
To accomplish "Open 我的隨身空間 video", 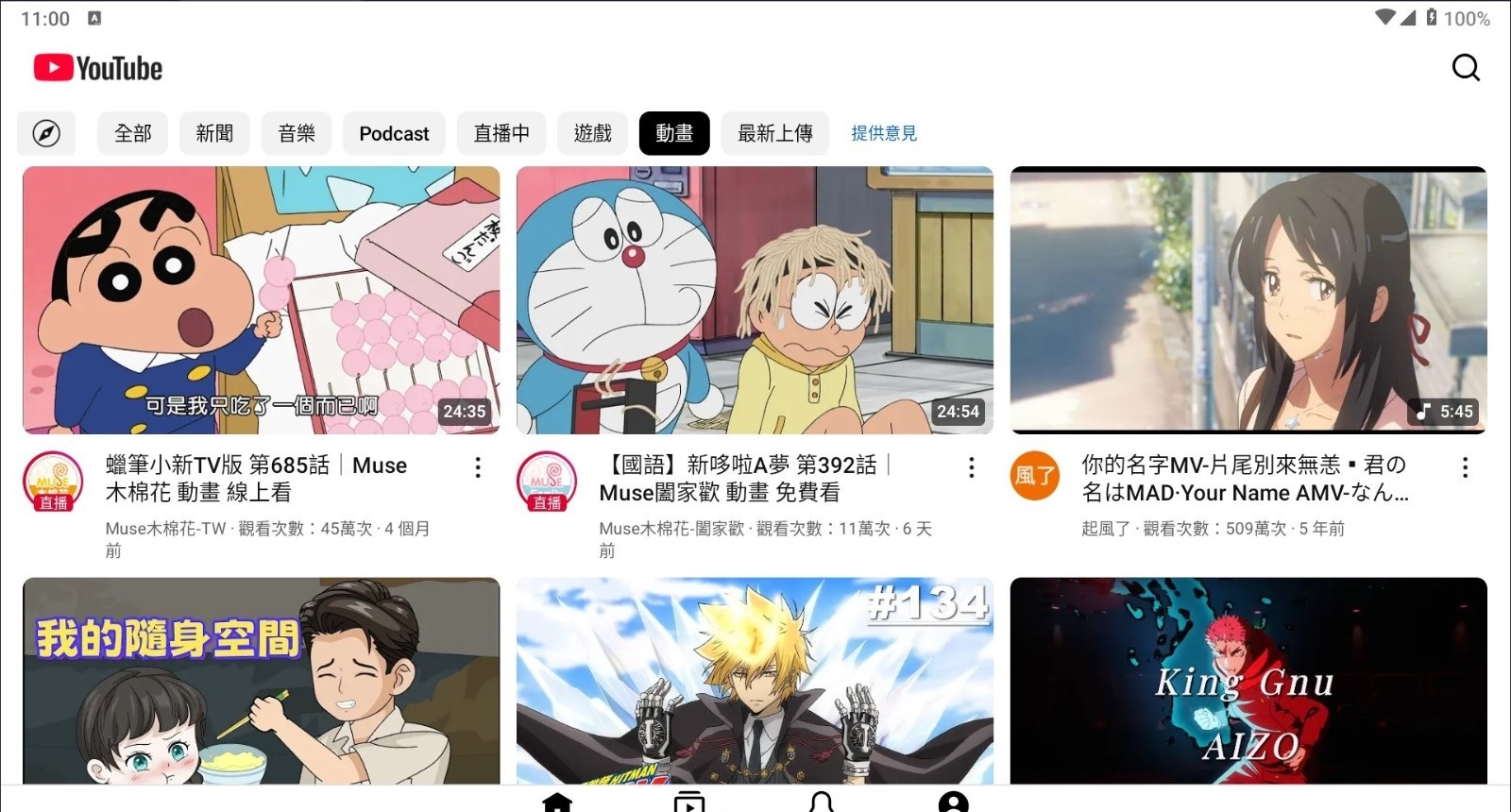I will 261,680.
